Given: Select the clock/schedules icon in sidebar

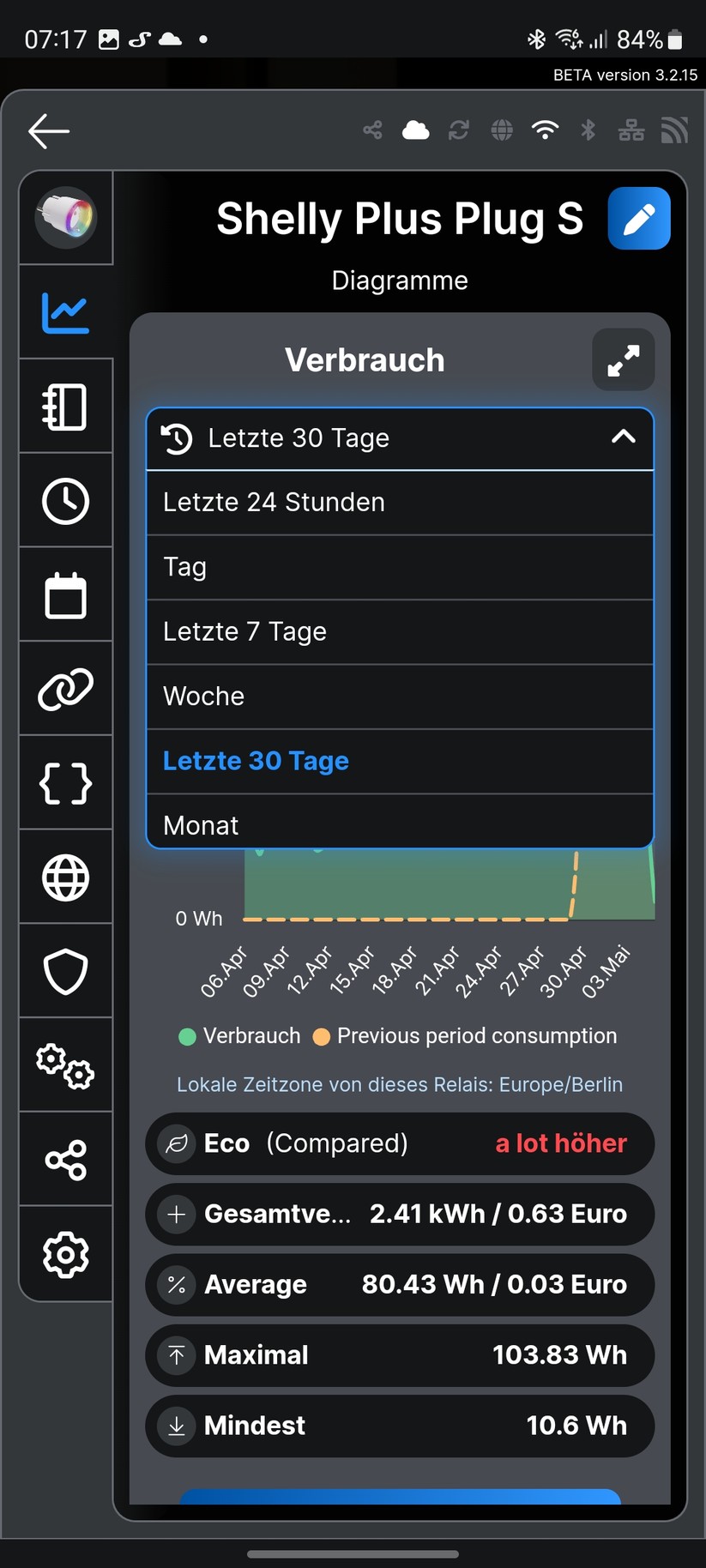Looking at the screenshot, I should coord(65,501).
